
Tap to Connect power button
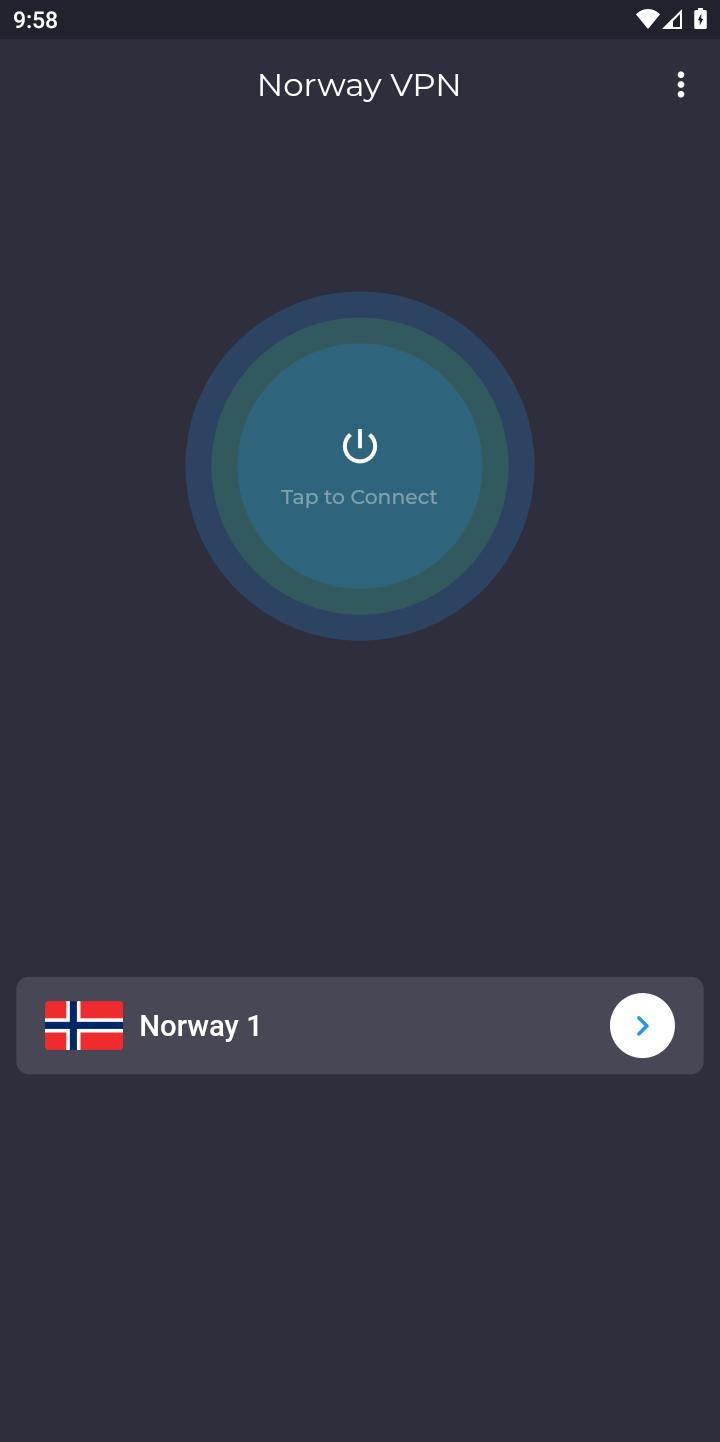click(360, 466)
